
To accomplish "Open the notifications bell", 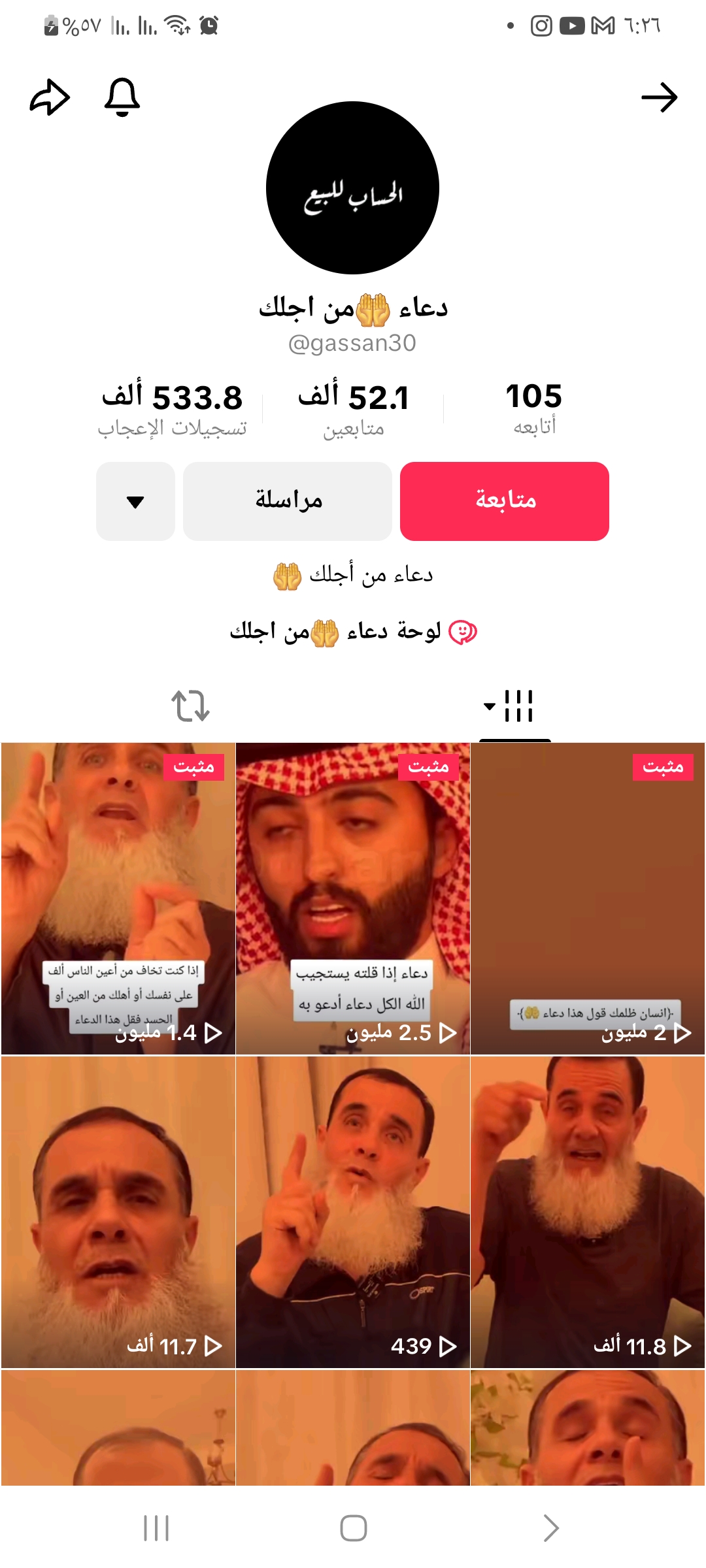I will [x=122, y=98].
